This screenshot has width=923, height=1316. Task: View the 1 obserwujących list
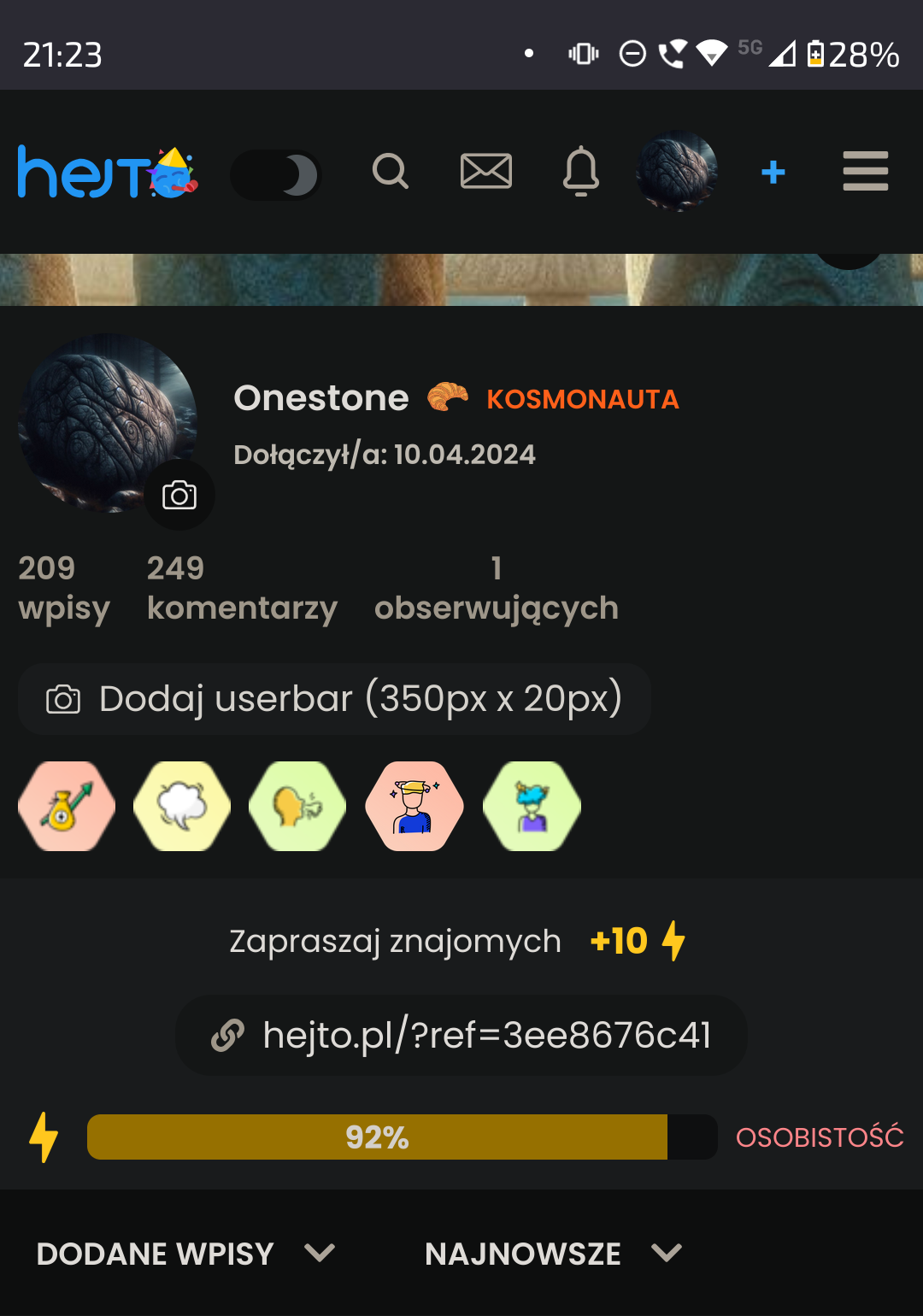[496, 589]
